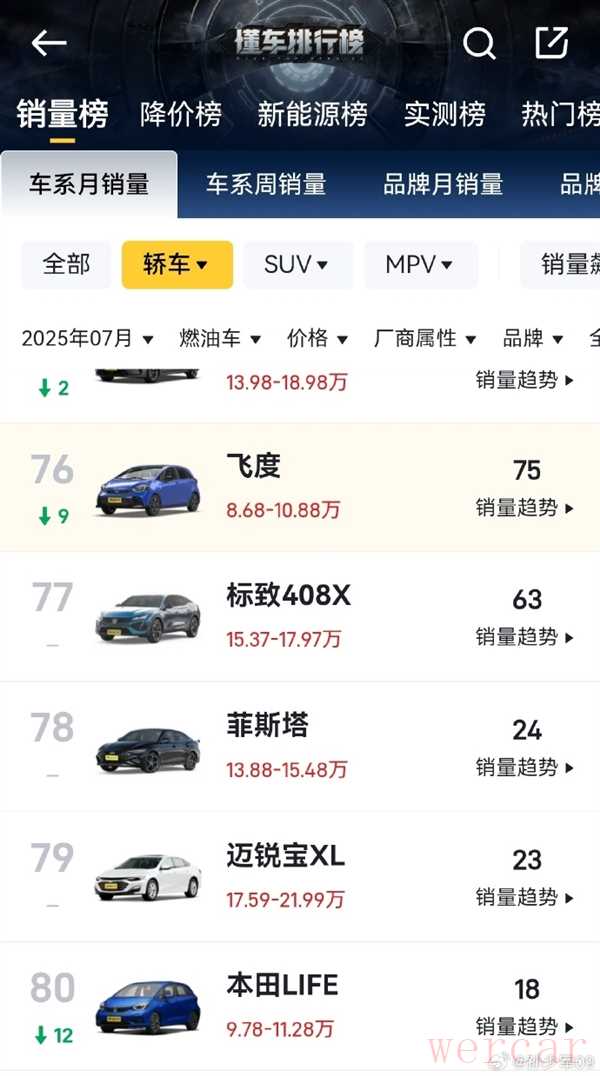
Task: View 销量趋势 for 迈锐宝XL
Action: (x=525, y=897)
